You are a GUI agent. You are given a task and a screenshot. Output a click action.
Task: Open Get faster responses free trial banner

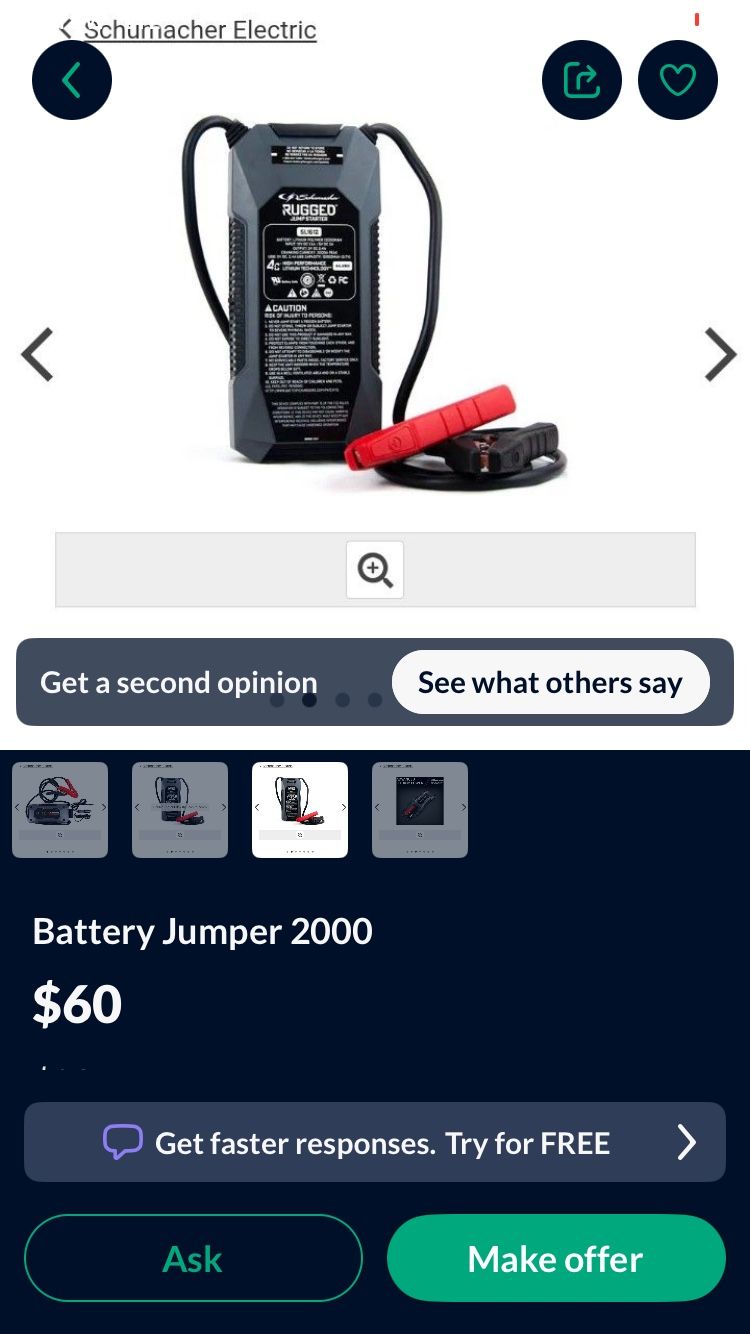click(x=375, y=1142)
